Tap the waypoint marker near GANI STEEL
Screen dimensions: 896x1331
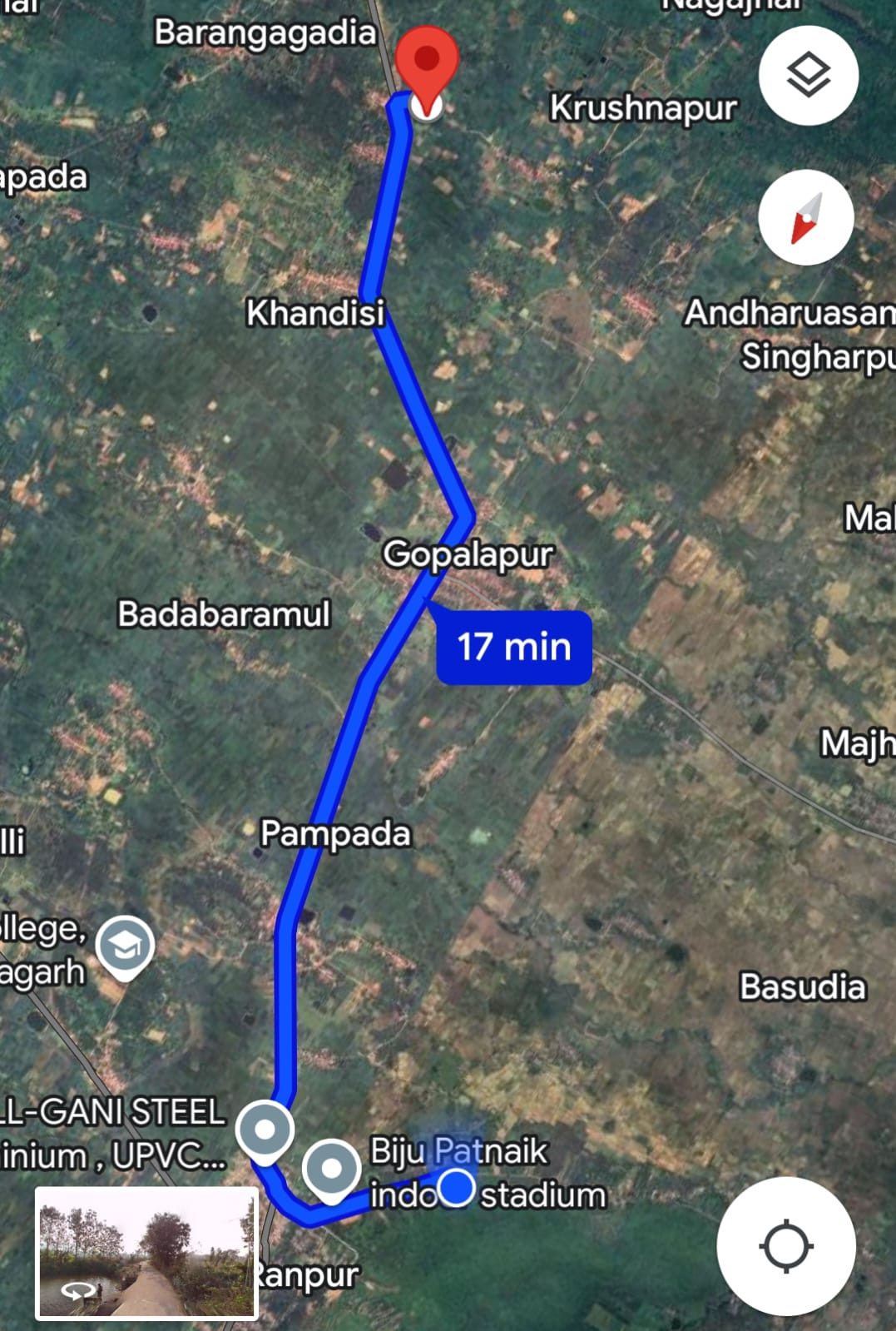[265, 1130]
